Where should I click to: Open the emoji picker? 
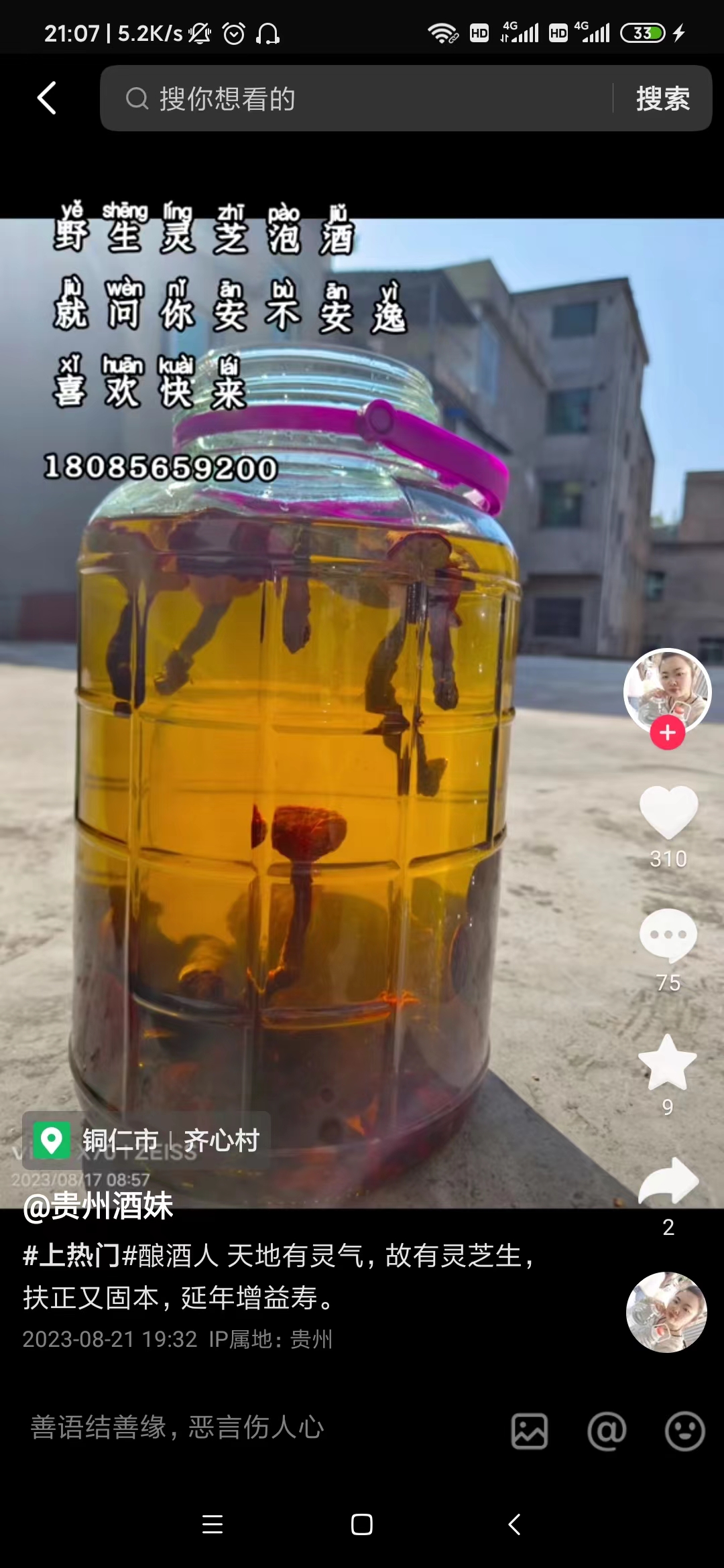point(684,1431)
